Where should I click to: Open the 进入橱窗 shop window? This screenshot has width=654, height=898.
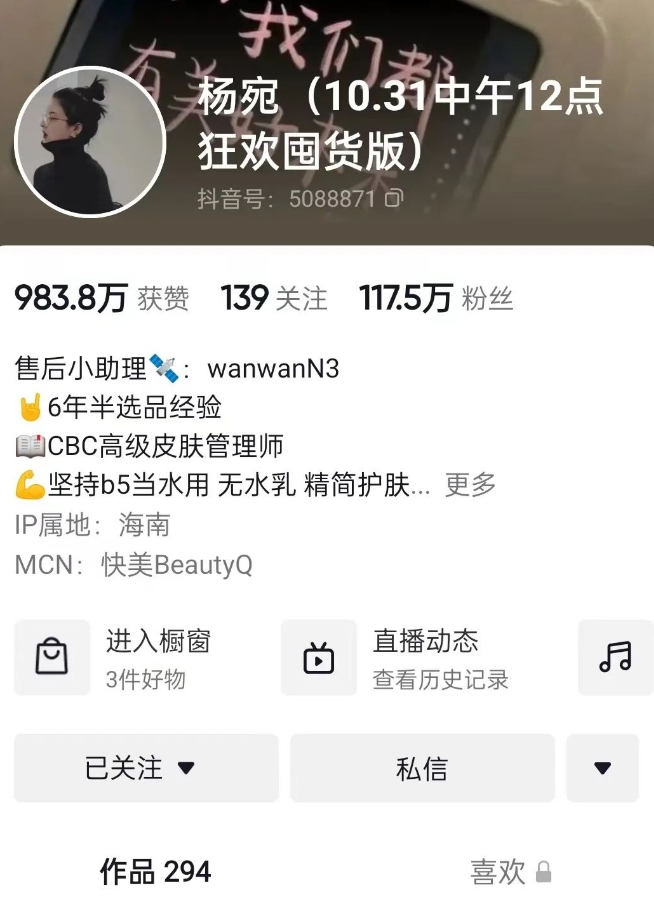pos(132,657)
